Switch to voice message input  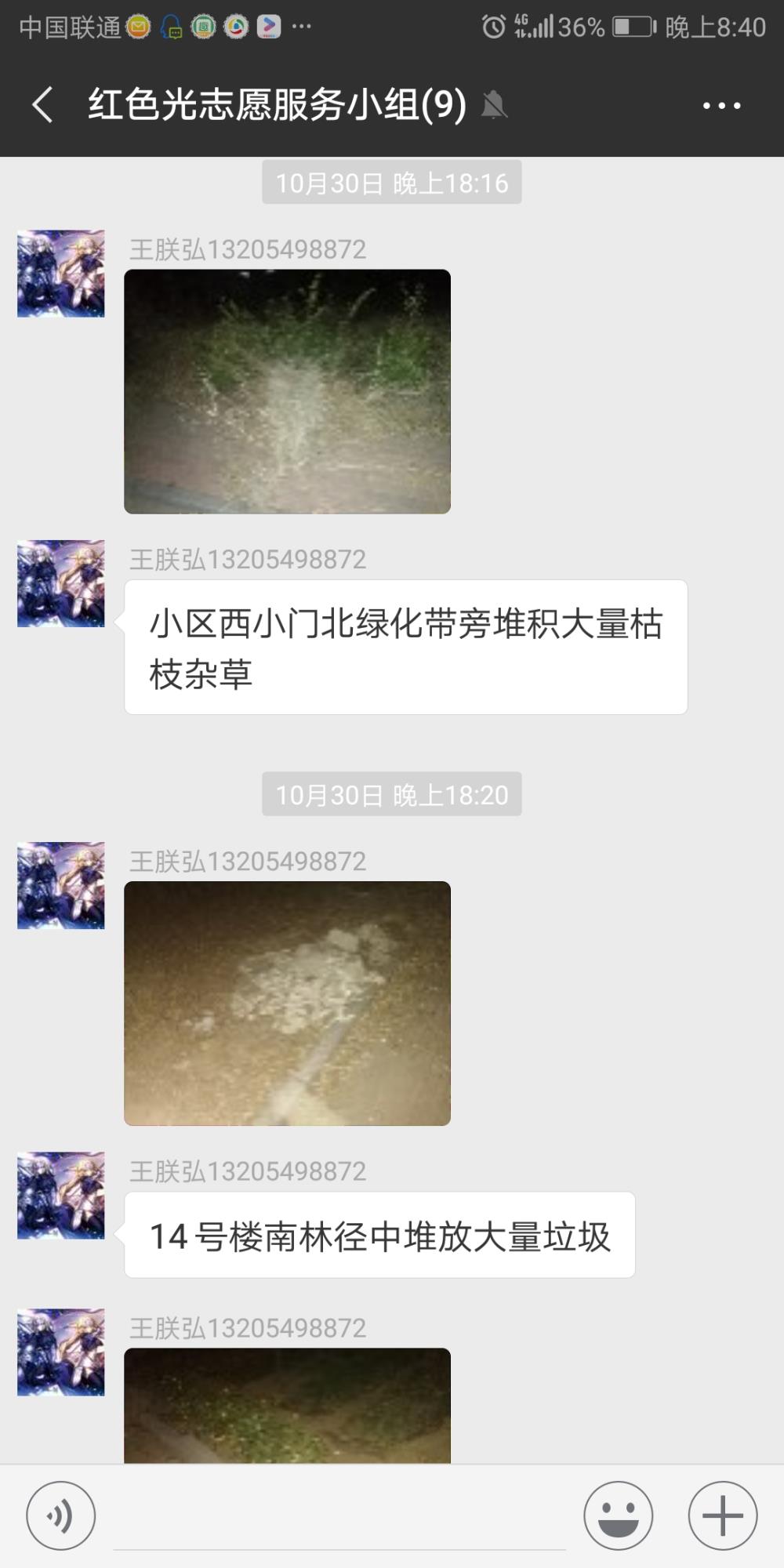pos(61,1515)
